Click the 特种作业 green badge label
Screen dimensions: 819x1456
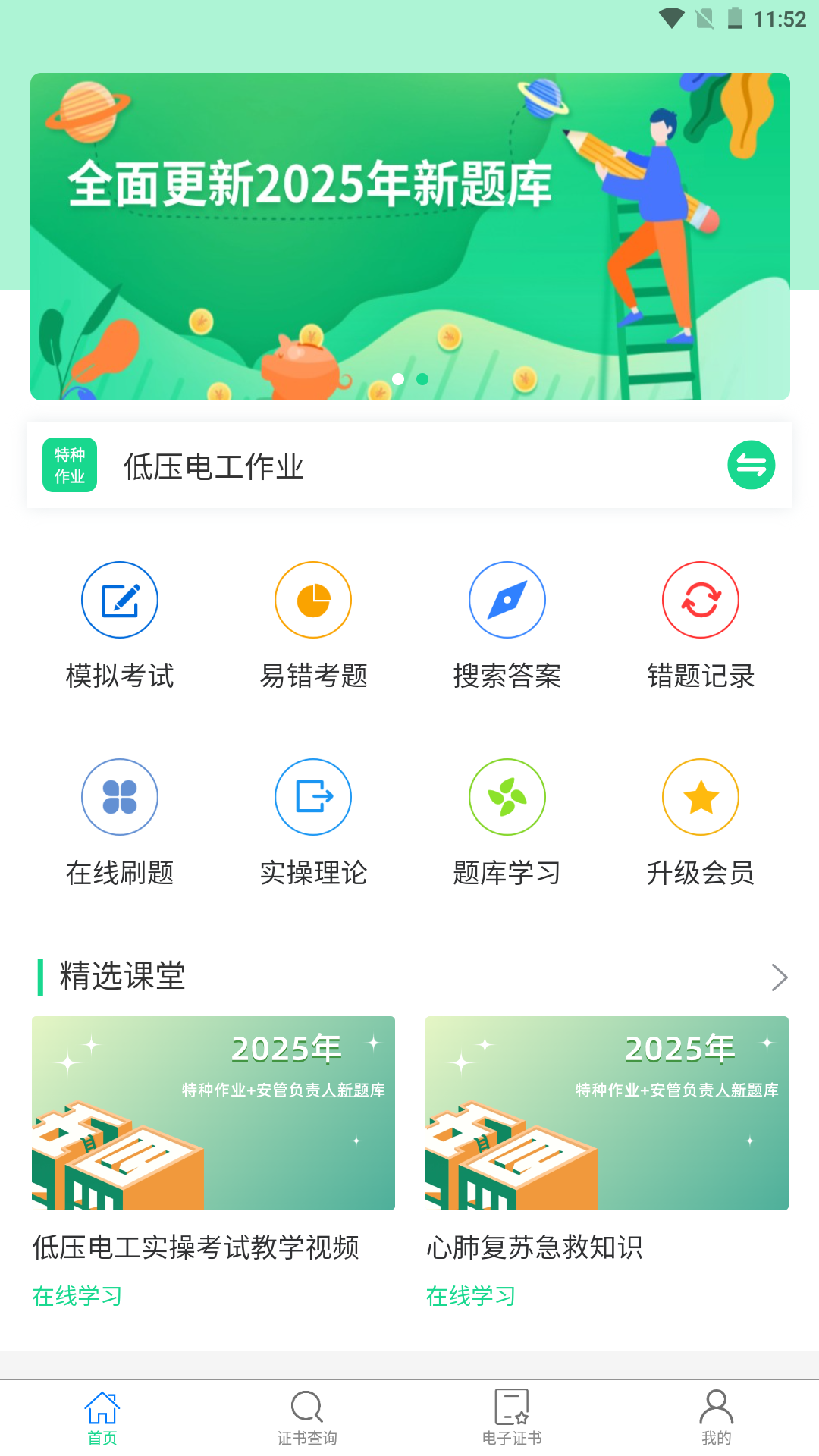coord(70,465)
